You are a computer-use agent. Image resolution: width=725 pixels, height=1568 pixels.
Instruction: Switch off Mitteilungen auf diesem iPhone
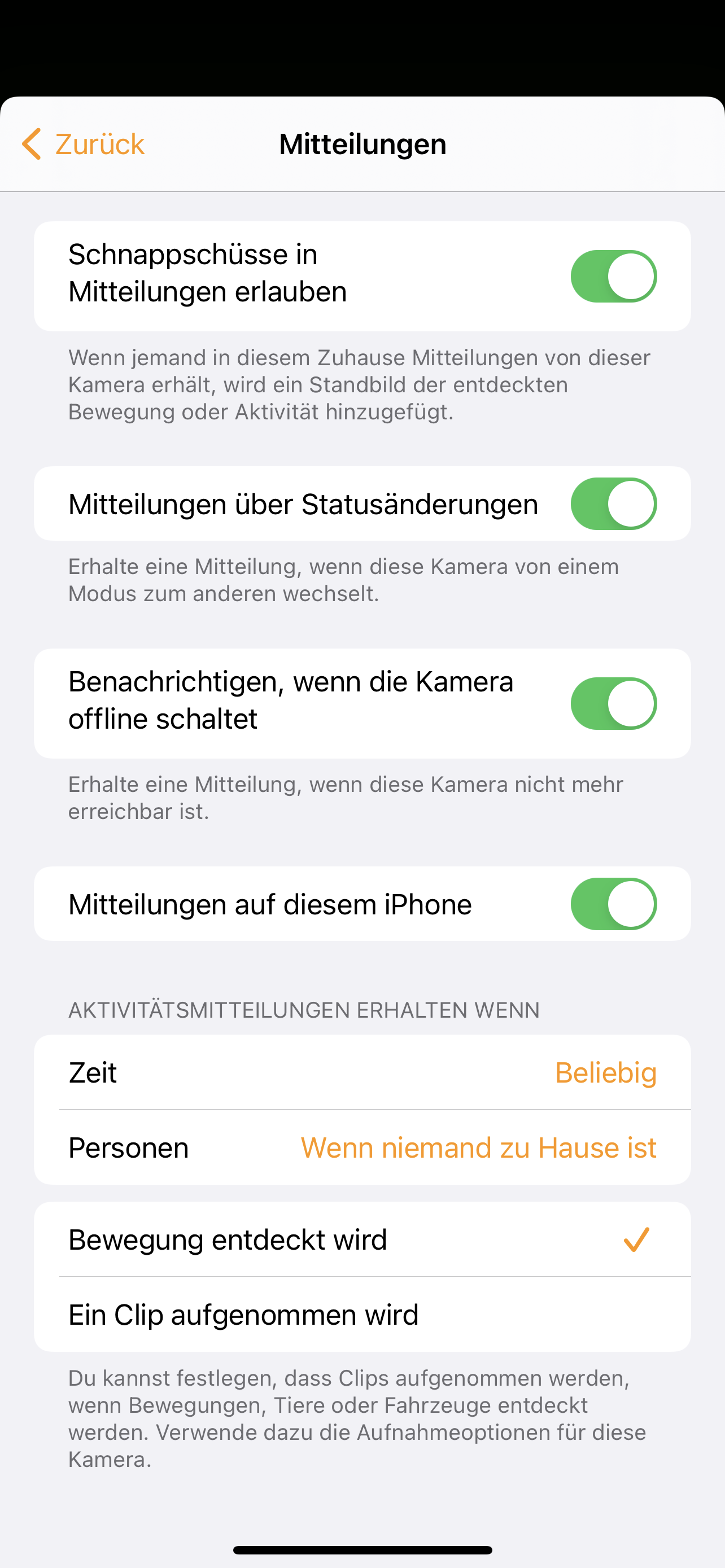[x=613, y=904]
